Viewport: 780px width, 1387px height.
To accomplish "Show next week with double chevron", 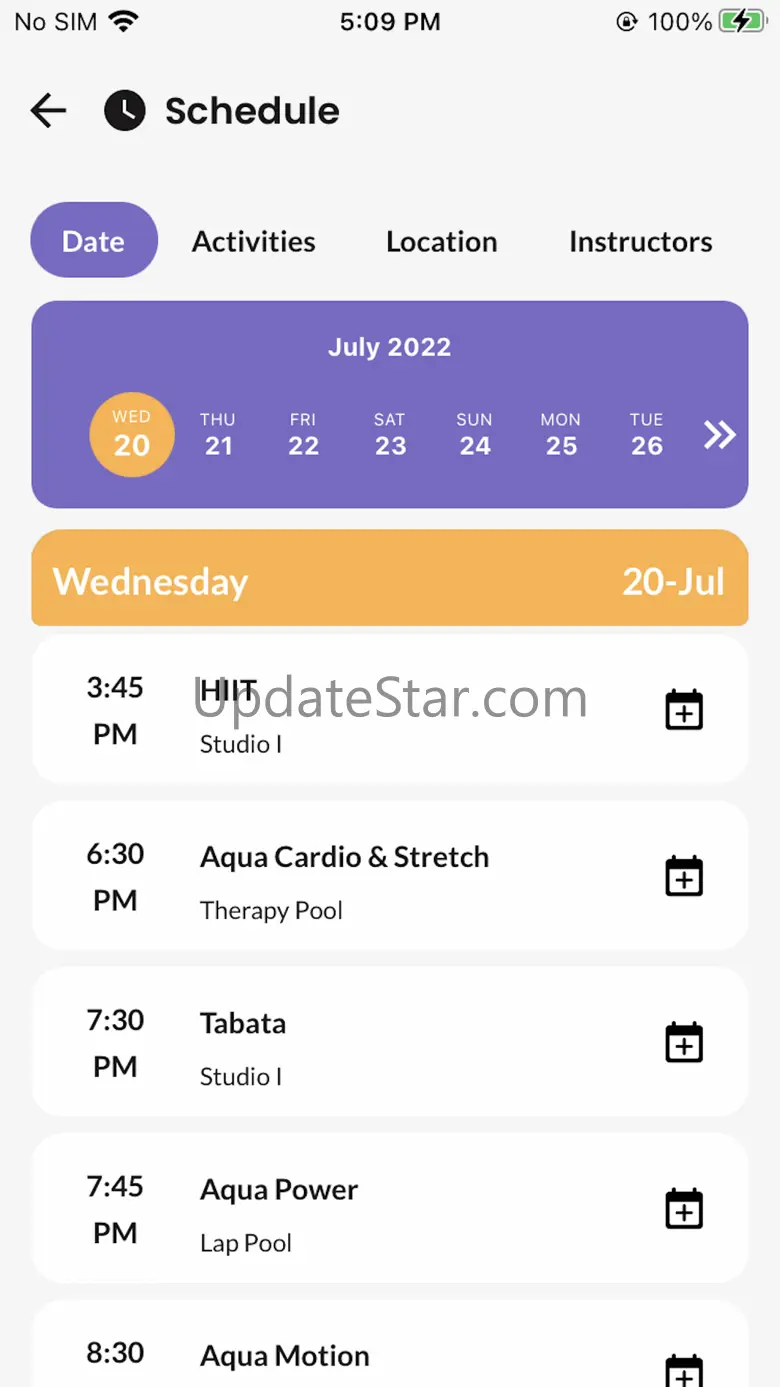I will 719,434.
